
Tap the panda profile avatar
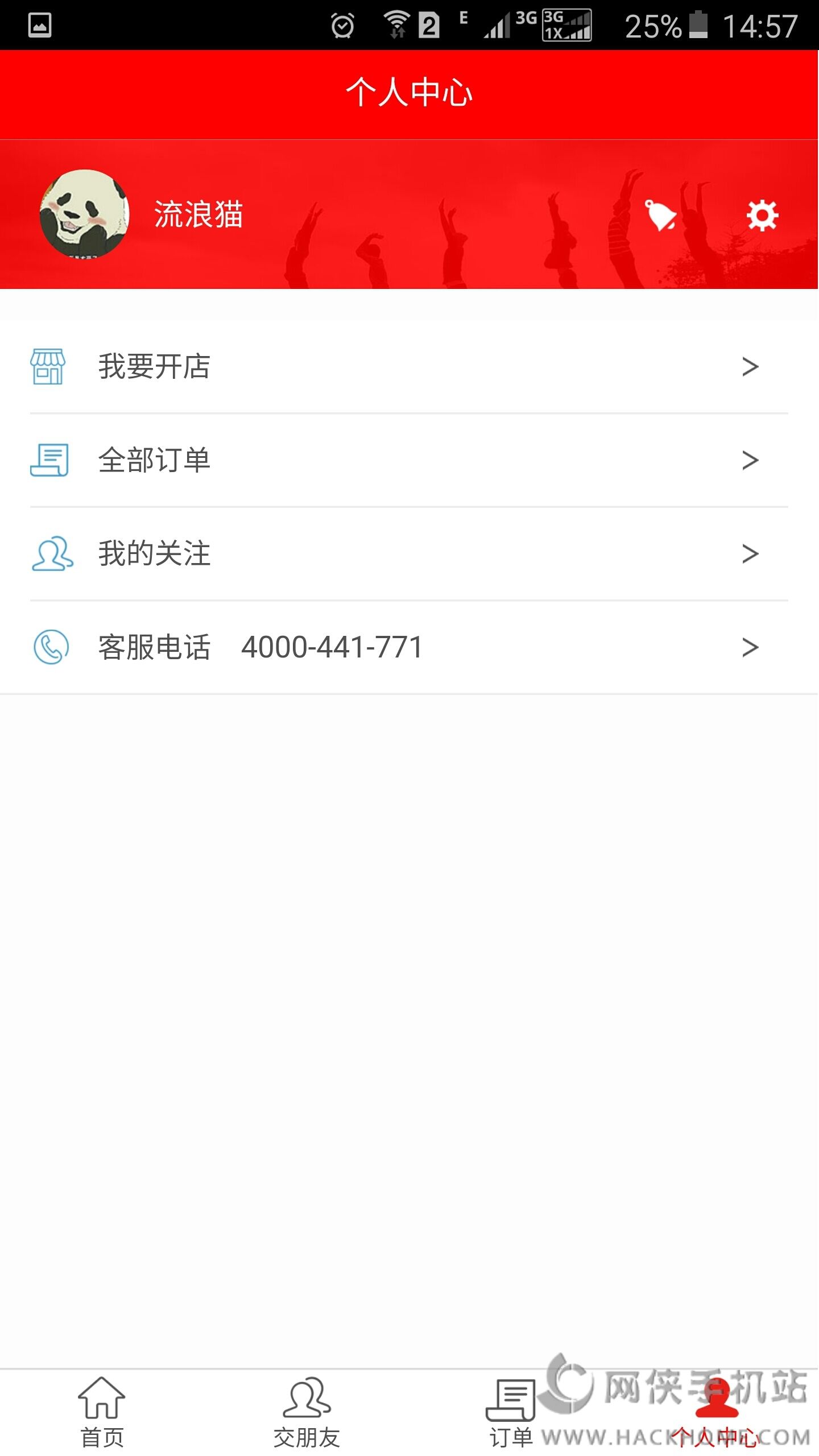click(x=85, y=214)
